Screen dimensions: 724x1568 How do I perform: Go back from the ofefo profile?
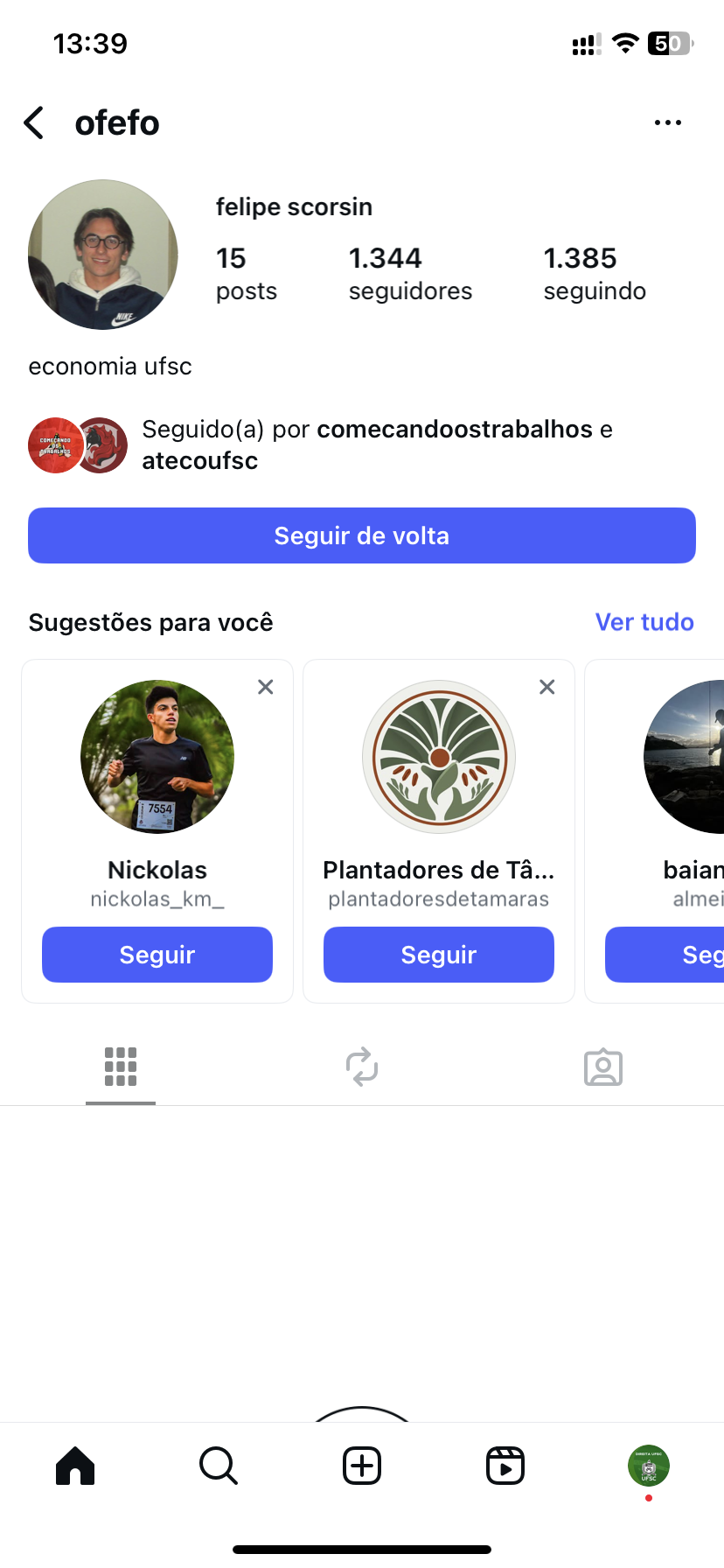(35, 123)
